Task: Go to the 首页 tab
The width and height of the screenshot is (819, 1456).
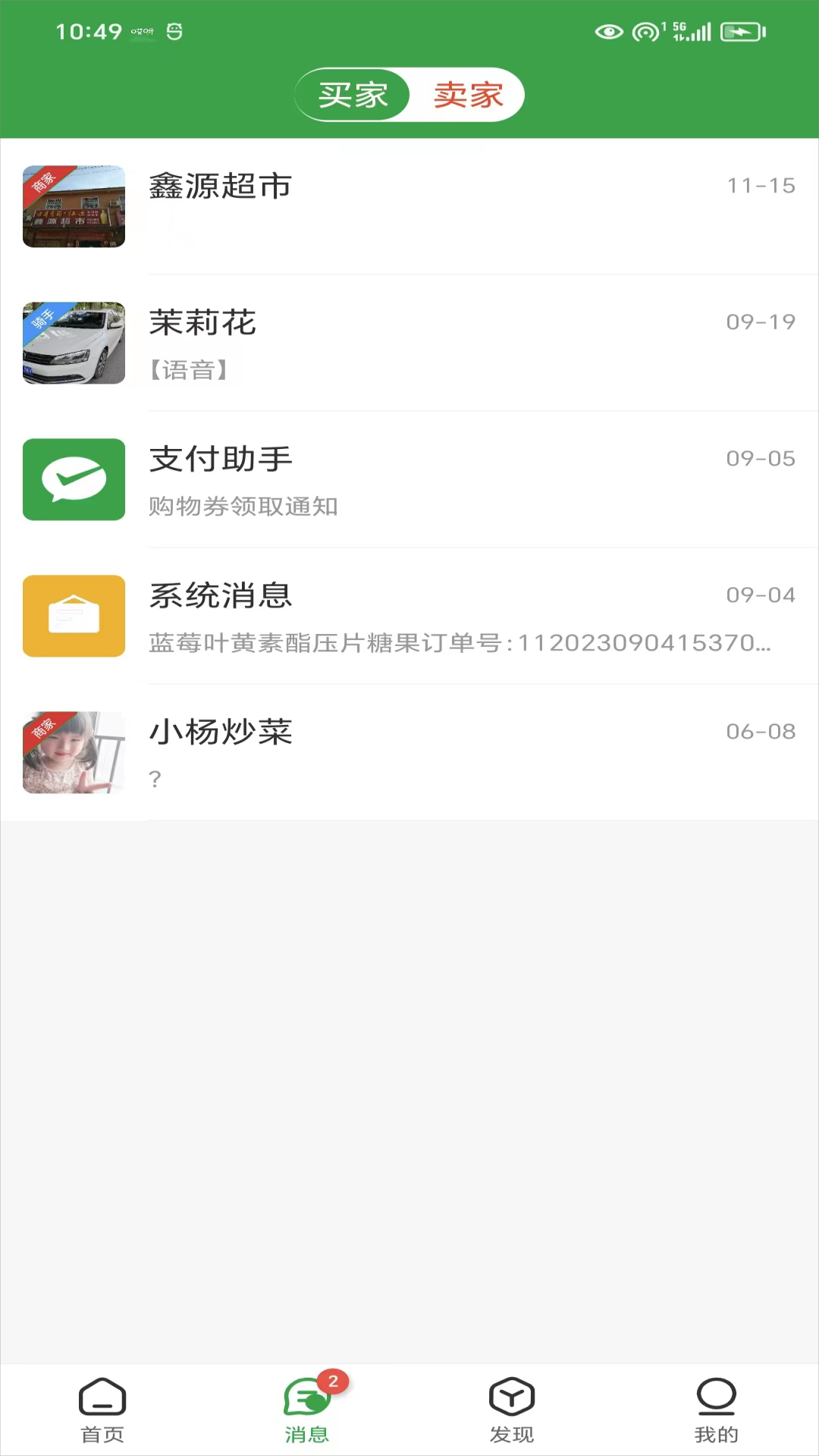Action: pos(102,1410)
